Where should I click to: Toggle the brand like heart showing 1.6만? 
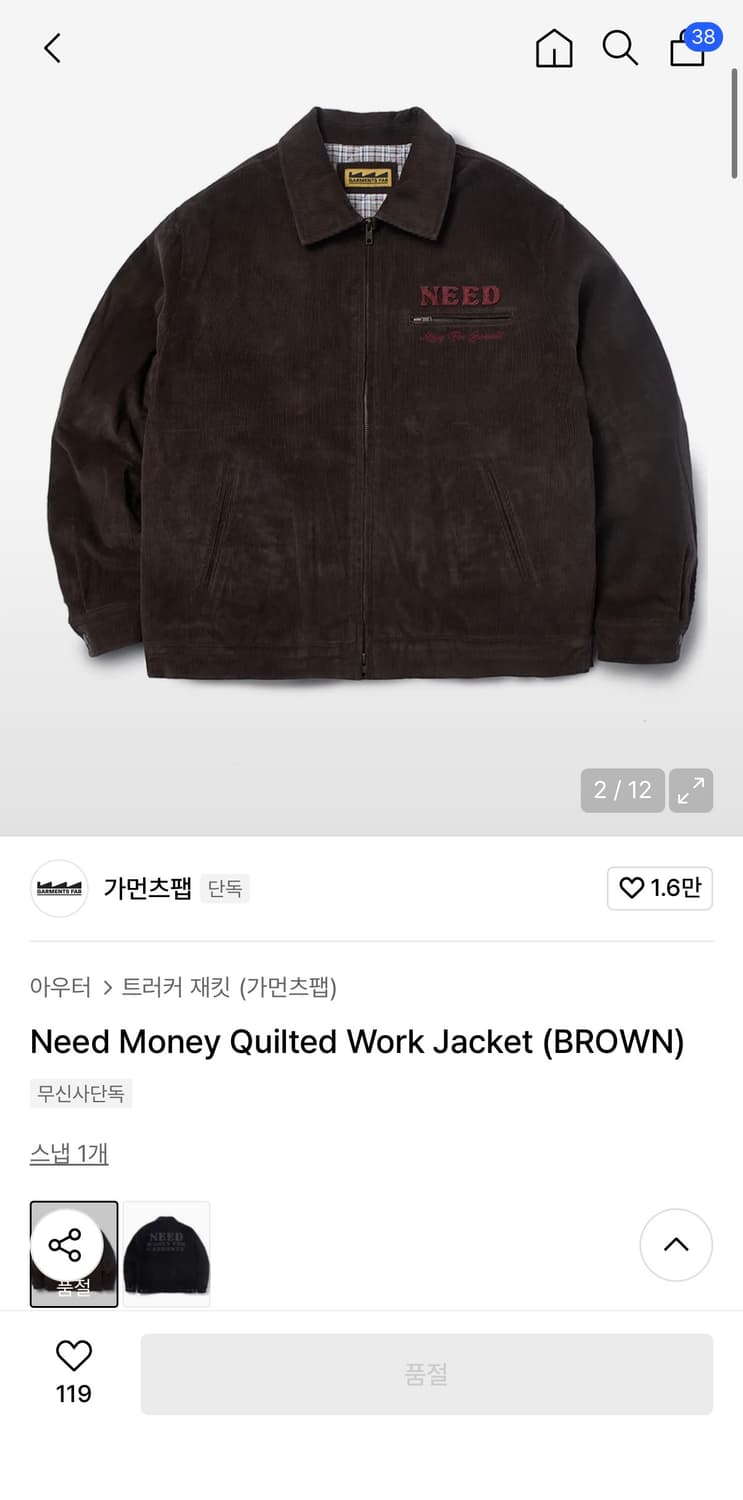(660, 888)
